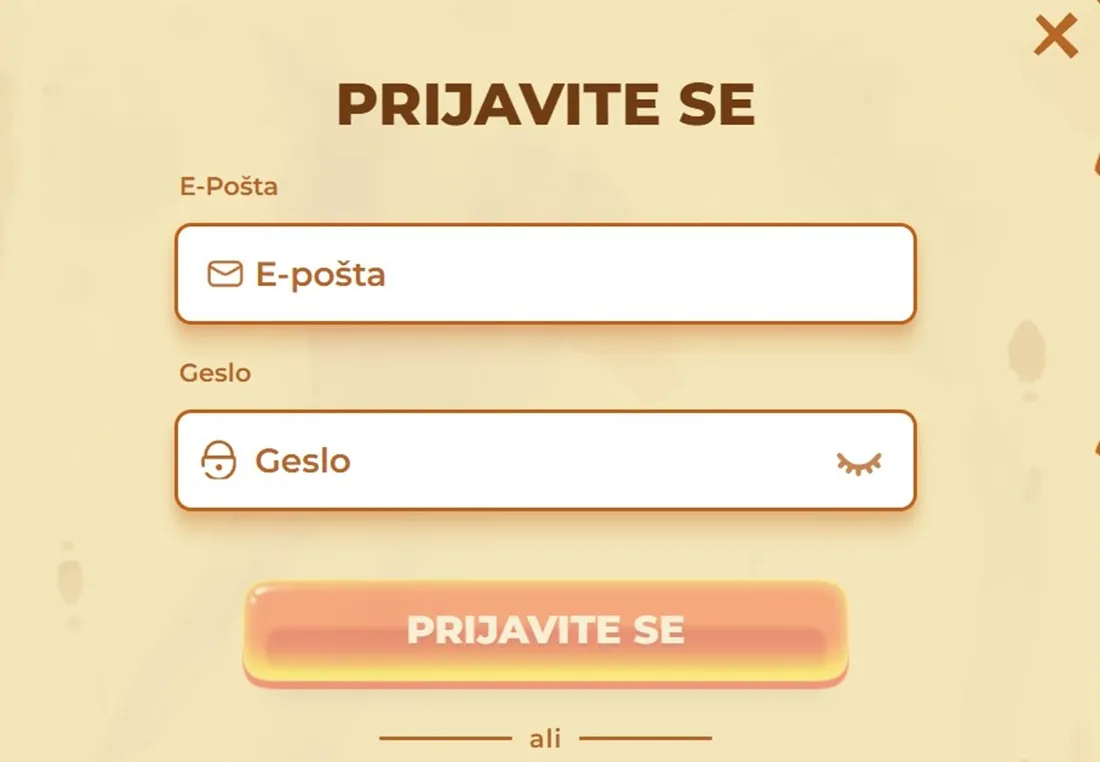Submit with the Prijavite se button
Screen dimensions: 1100x762
point(545,630)
